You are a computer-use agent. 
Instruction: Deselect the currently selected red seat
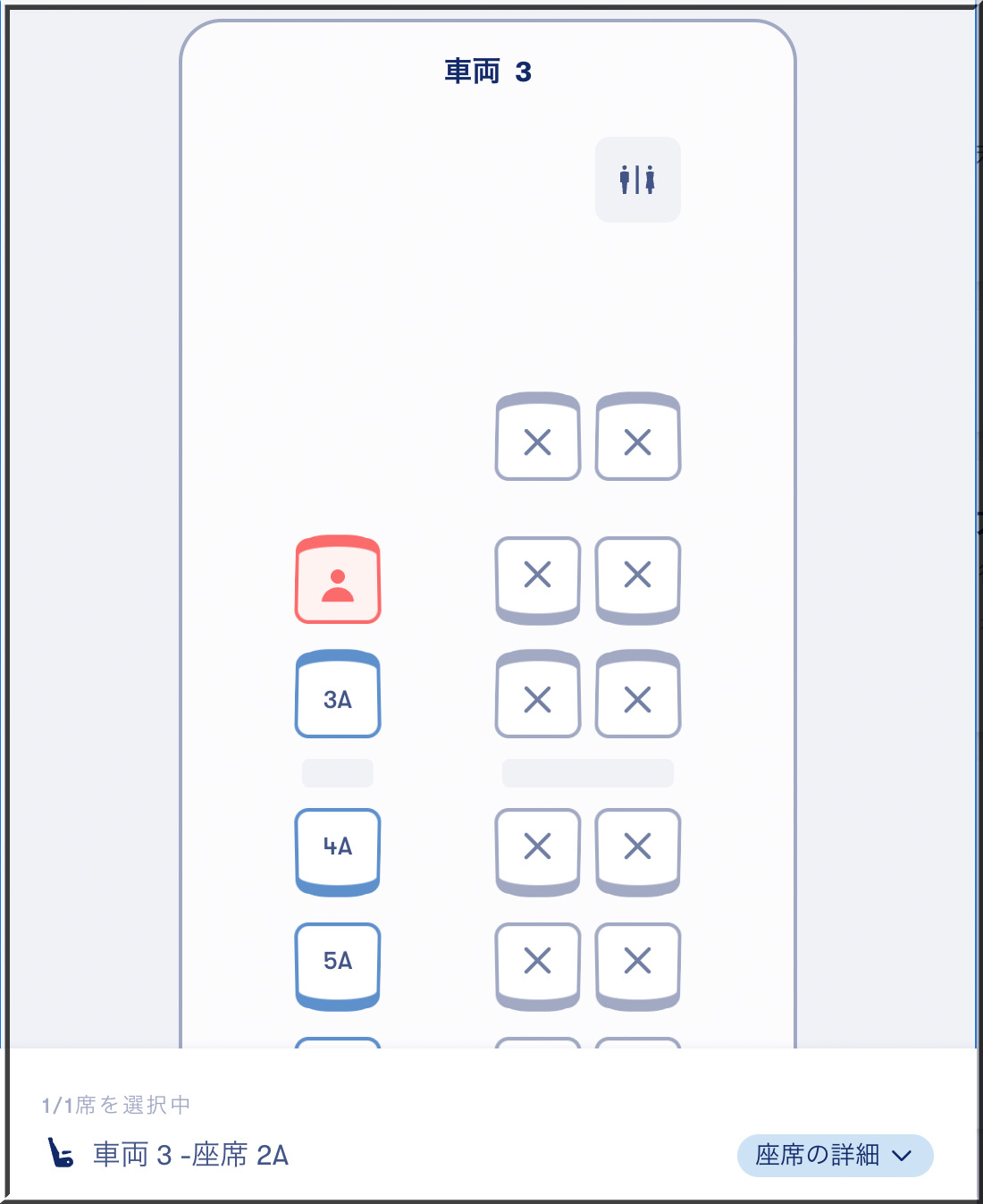338,582
